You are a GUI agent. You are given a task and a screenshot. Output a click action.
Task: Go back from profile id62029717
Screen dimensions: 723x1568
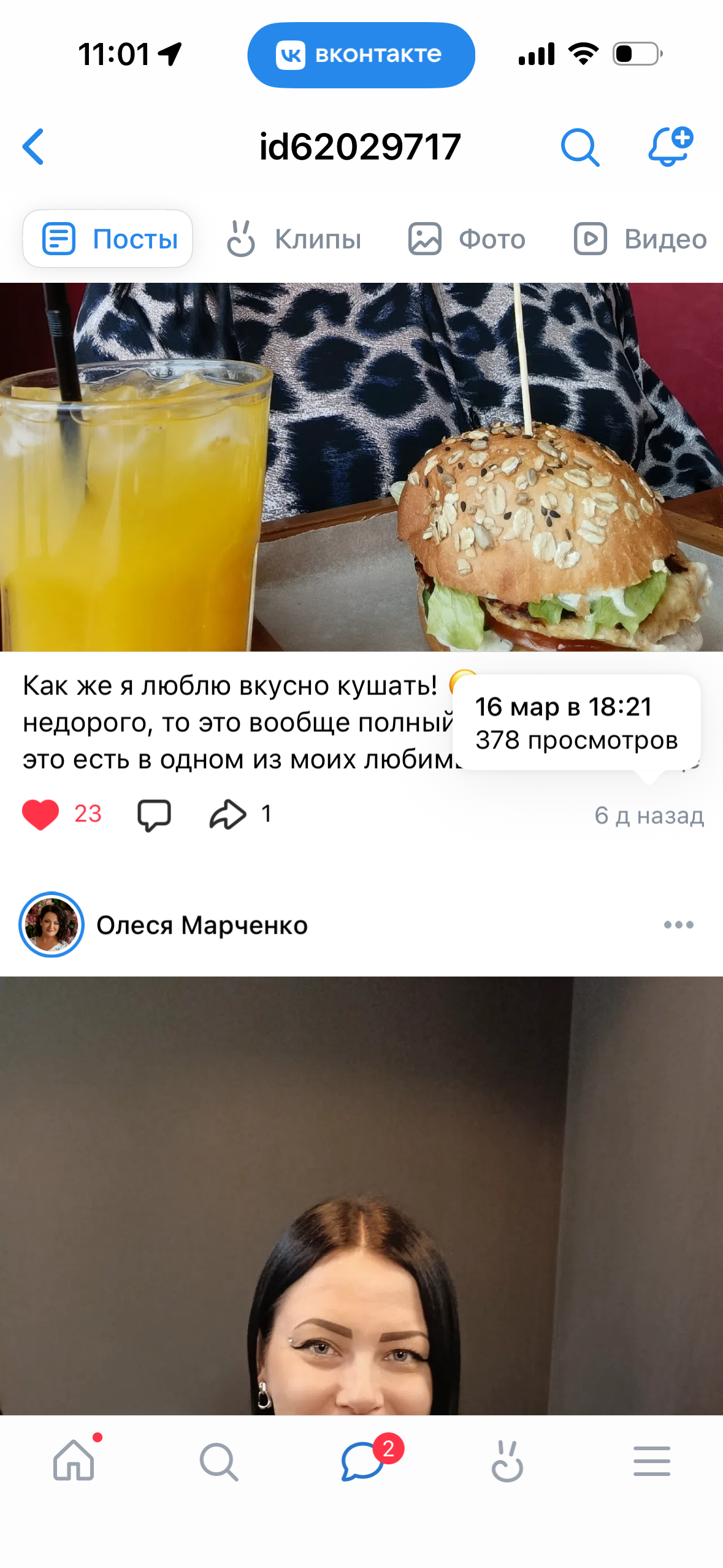tap(34, 147)
